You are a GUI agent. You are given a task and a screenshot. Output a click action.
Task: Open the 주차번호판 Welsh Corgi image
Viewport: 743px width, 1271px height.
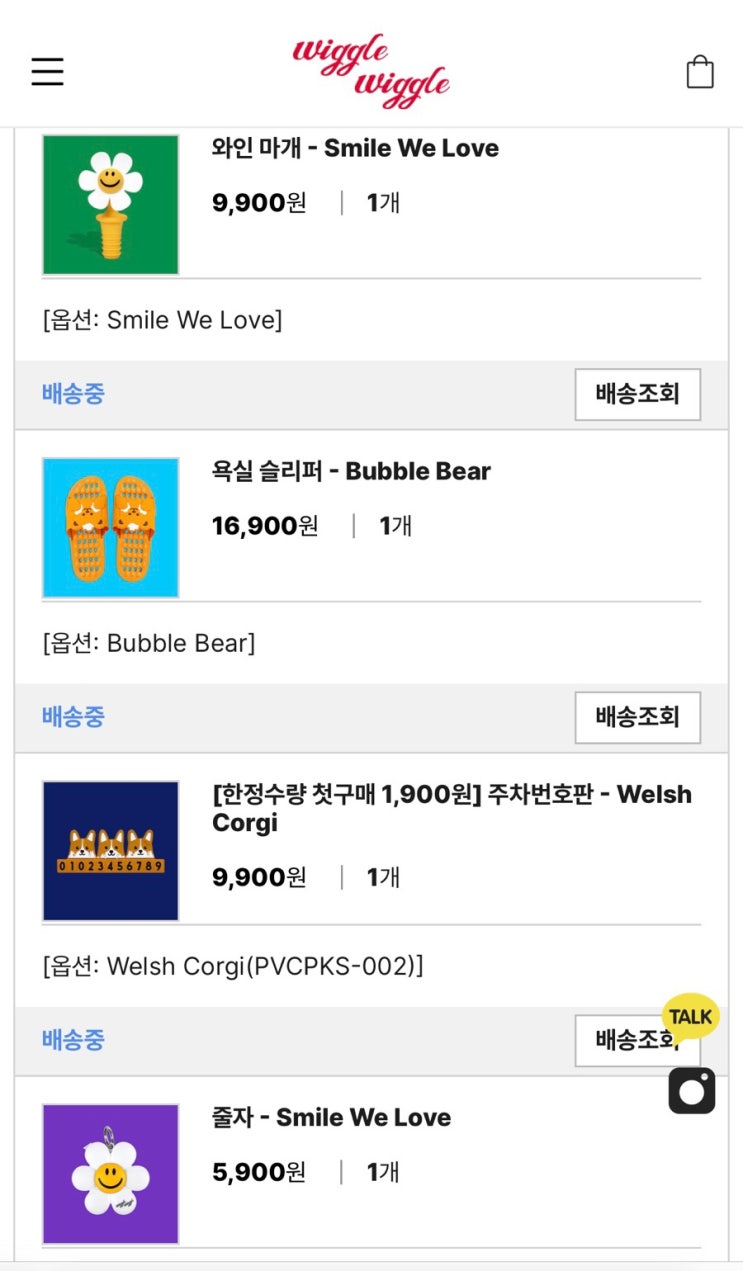click(111, 851)
